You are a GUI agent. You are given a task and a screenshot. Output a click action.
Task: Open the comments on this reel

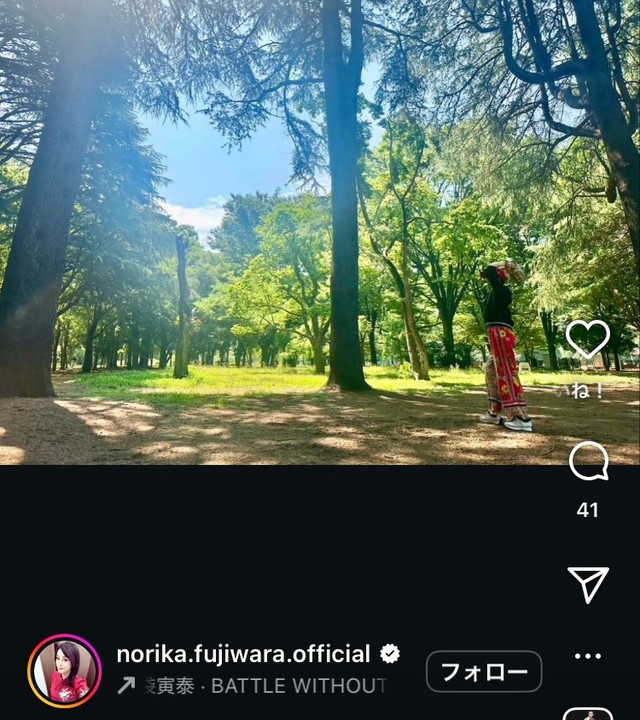(588, 462)
